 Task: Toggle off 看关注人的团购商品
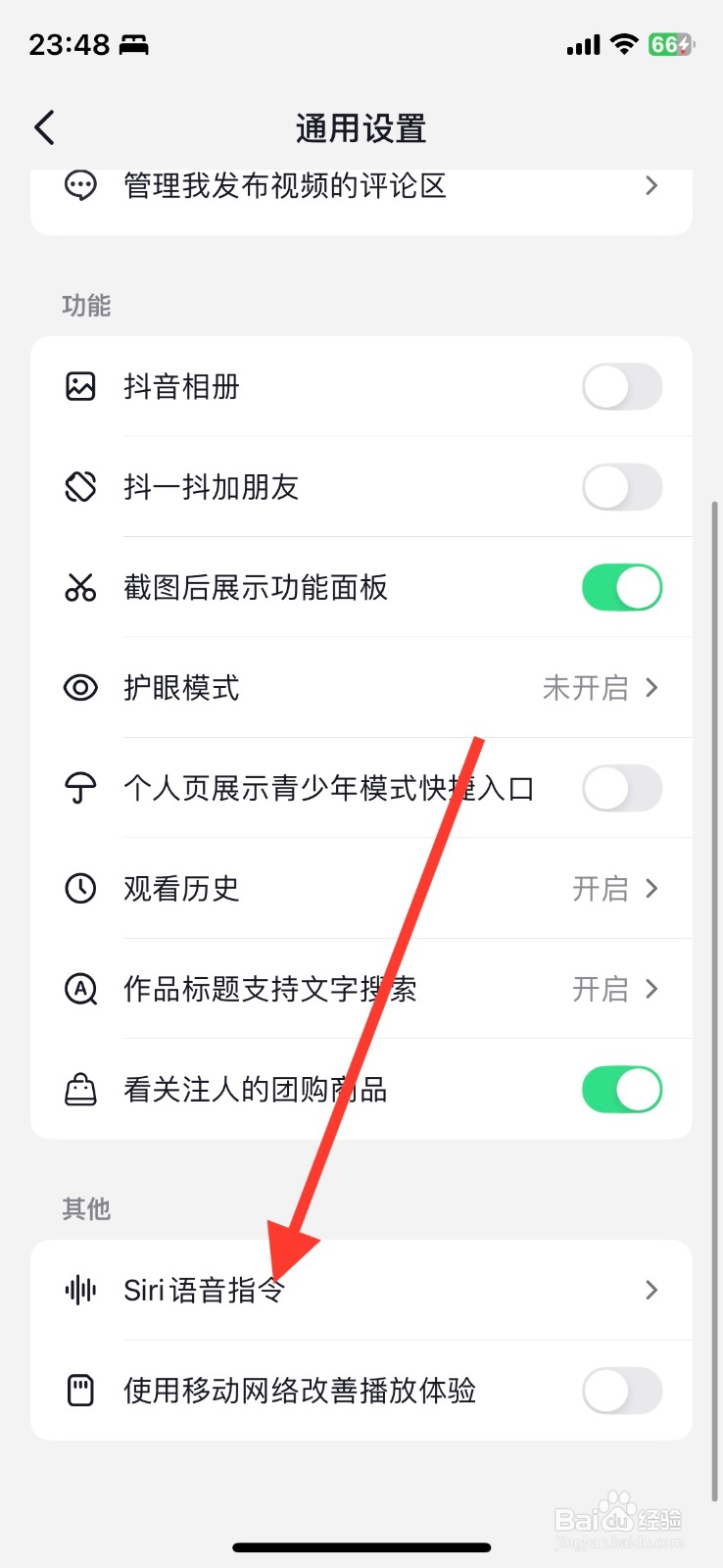pyautogui.click(x=622, y=1089)
